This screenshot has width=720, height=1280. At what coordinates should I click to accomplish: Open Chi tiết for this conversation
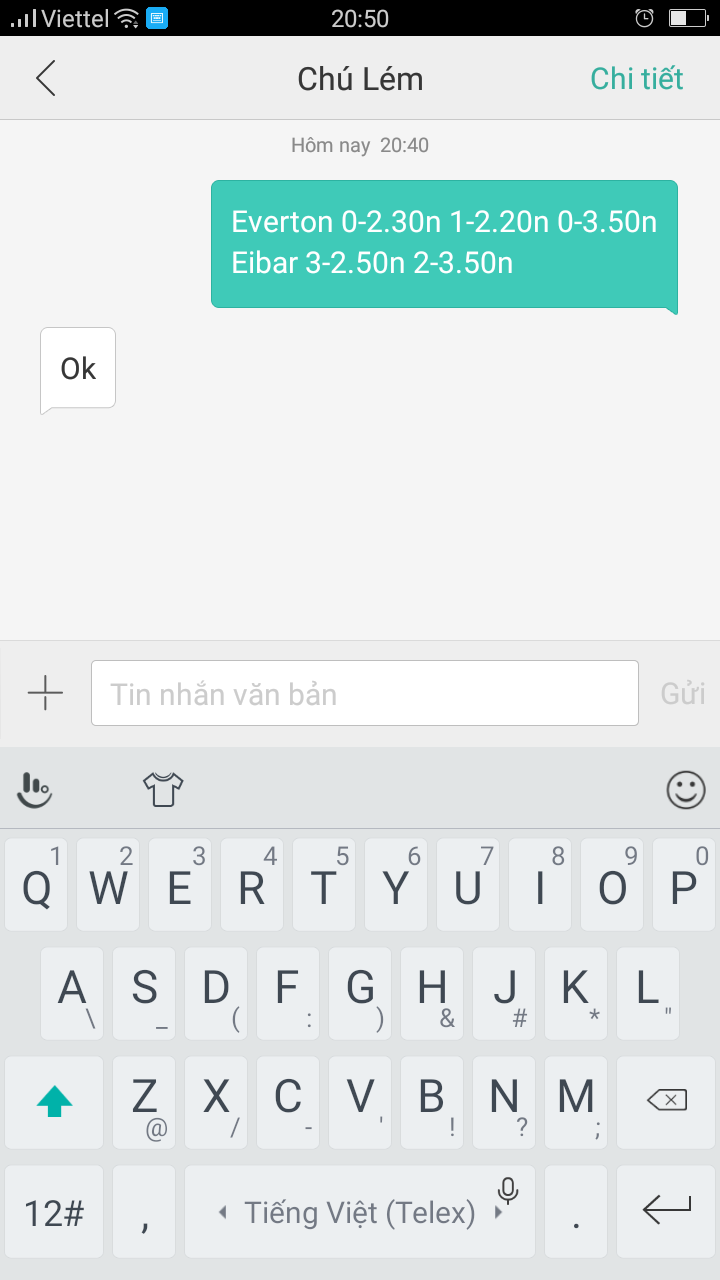point(636,78)
